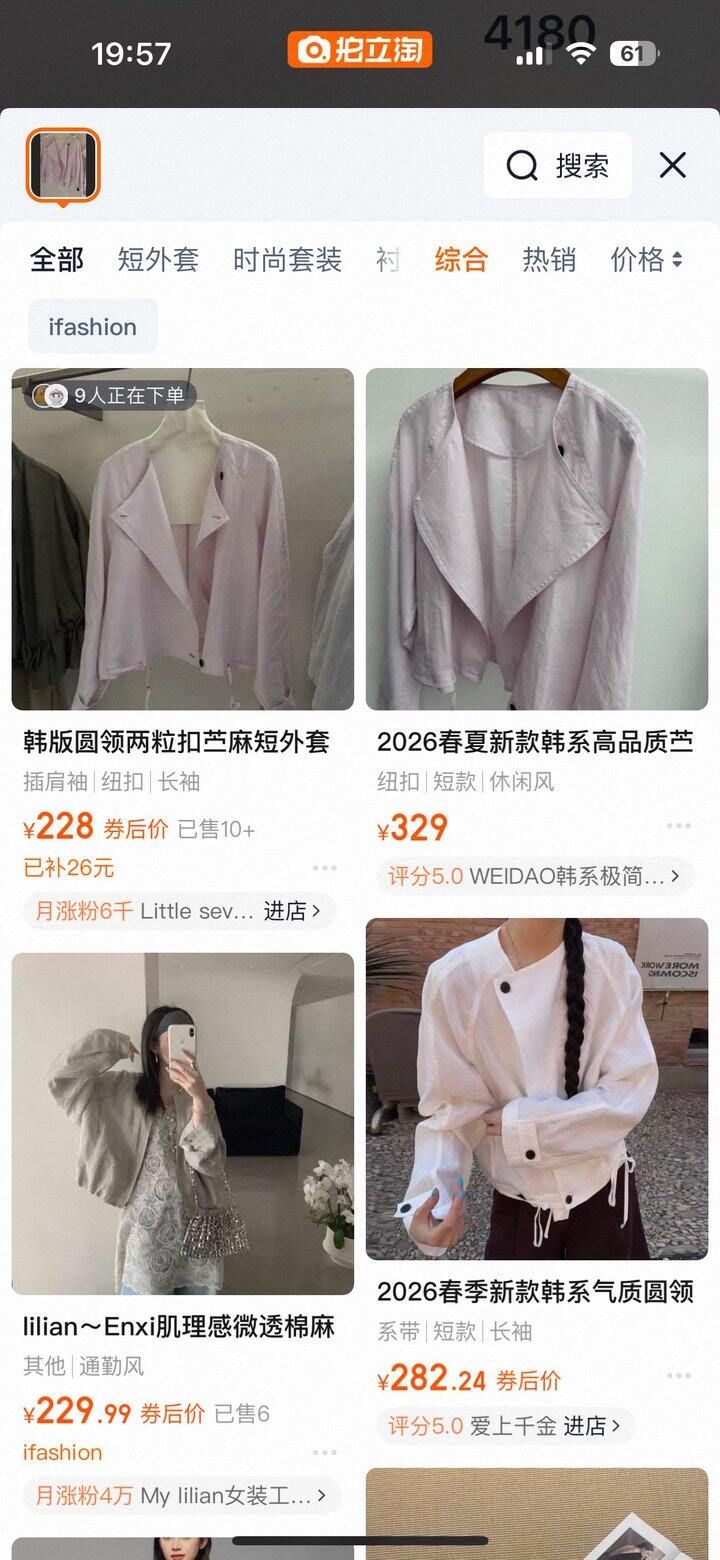
Task: Close the image search results
Action: point(673,165)
